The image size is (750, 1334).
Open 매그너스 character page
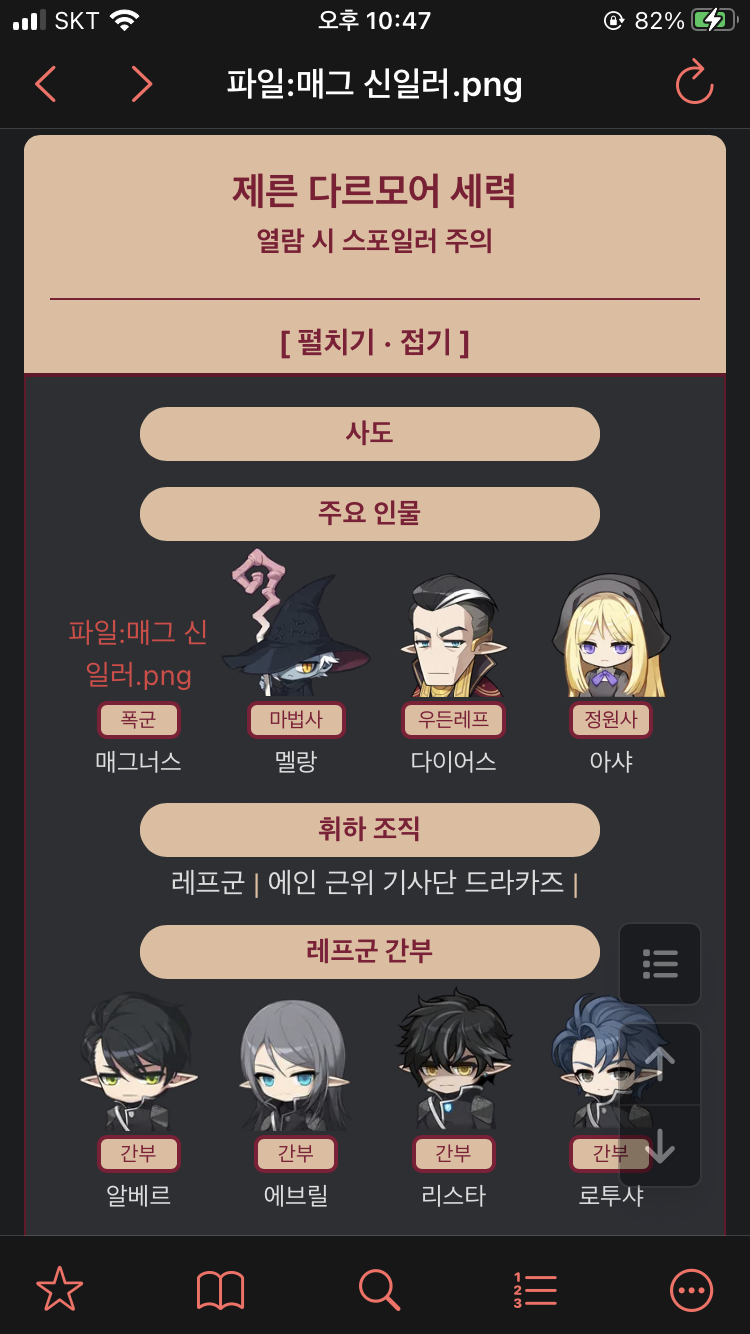click(x=138, y=762)
